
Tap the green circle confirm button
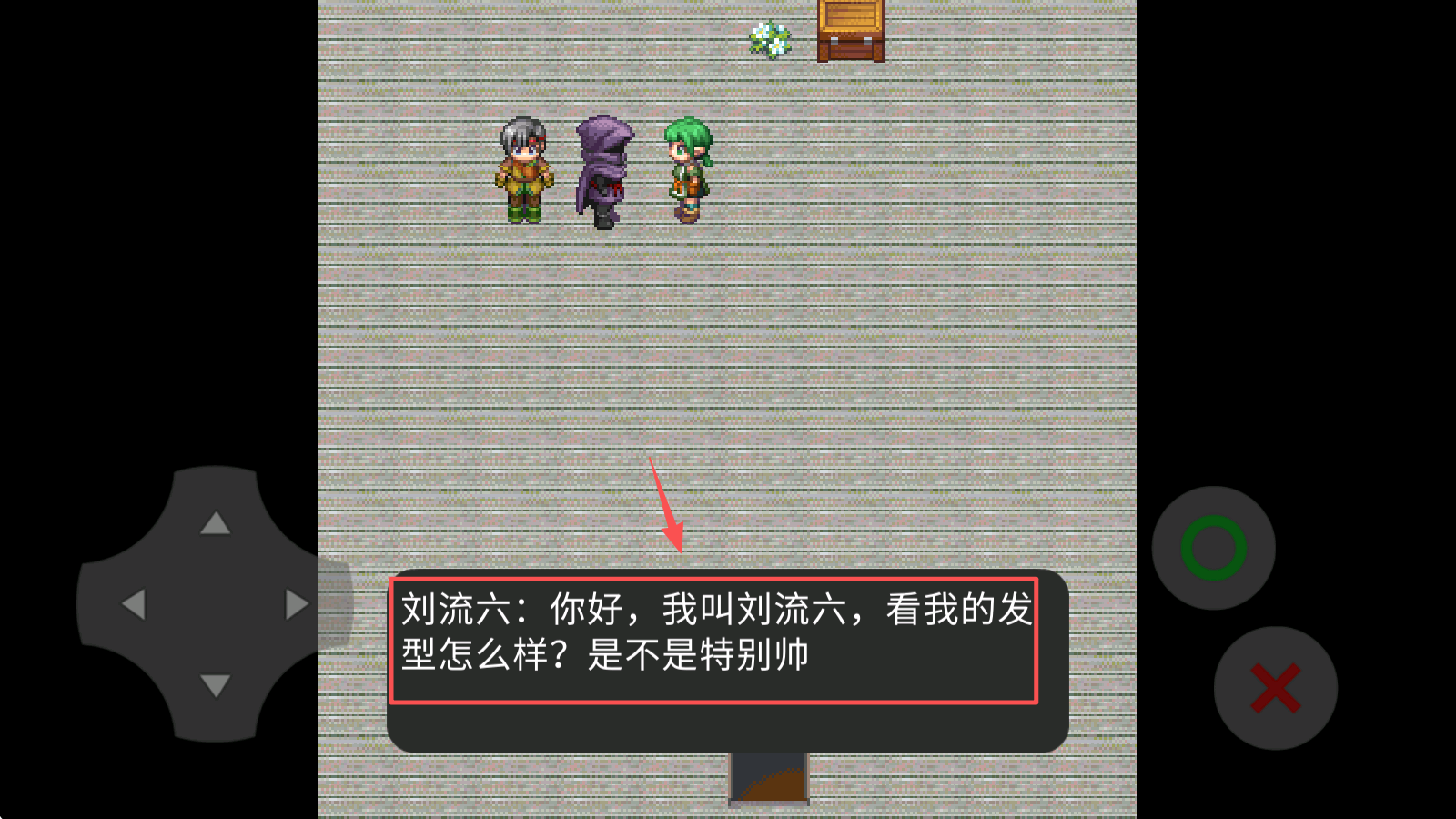pos(1213,548)
